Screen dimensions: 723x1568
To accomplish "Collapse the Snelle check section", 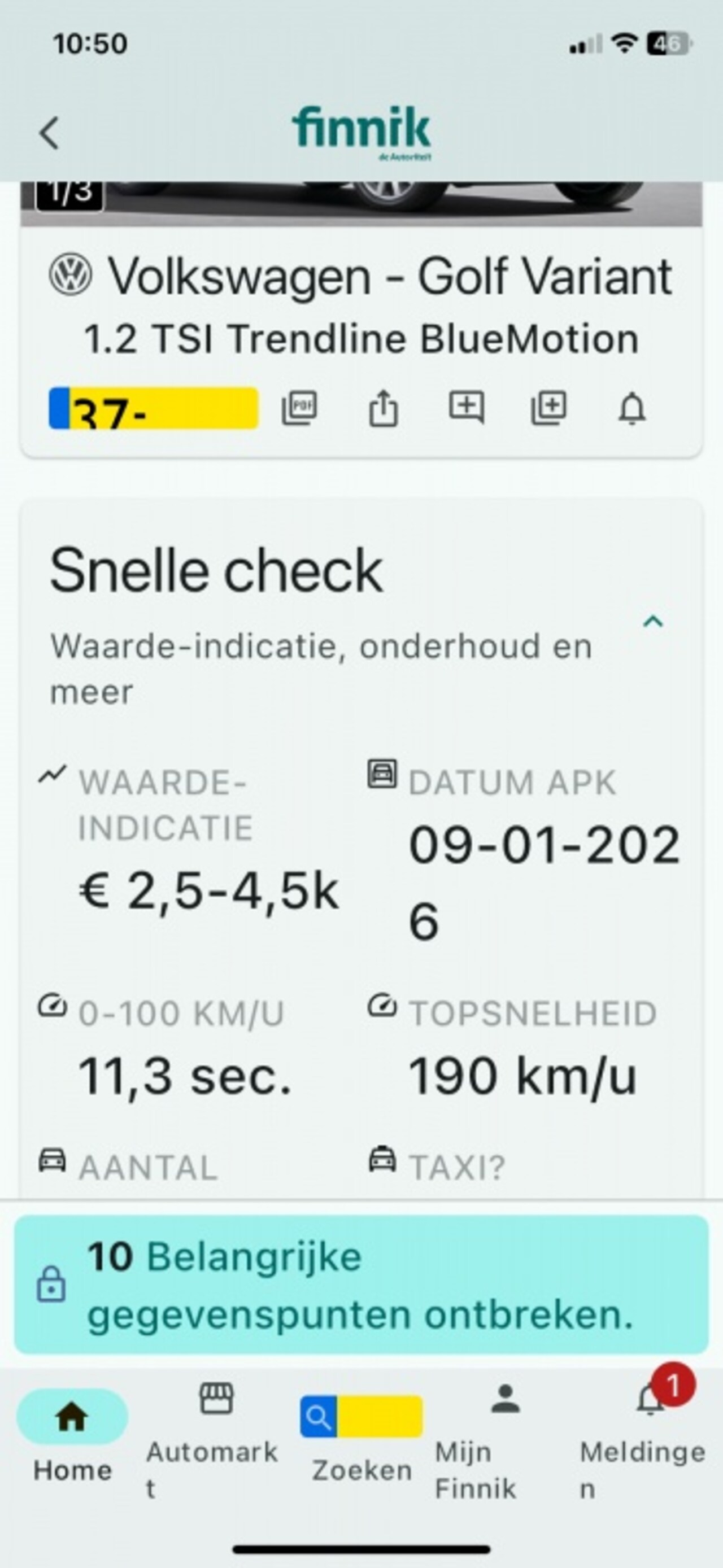I will pos(652,622).
